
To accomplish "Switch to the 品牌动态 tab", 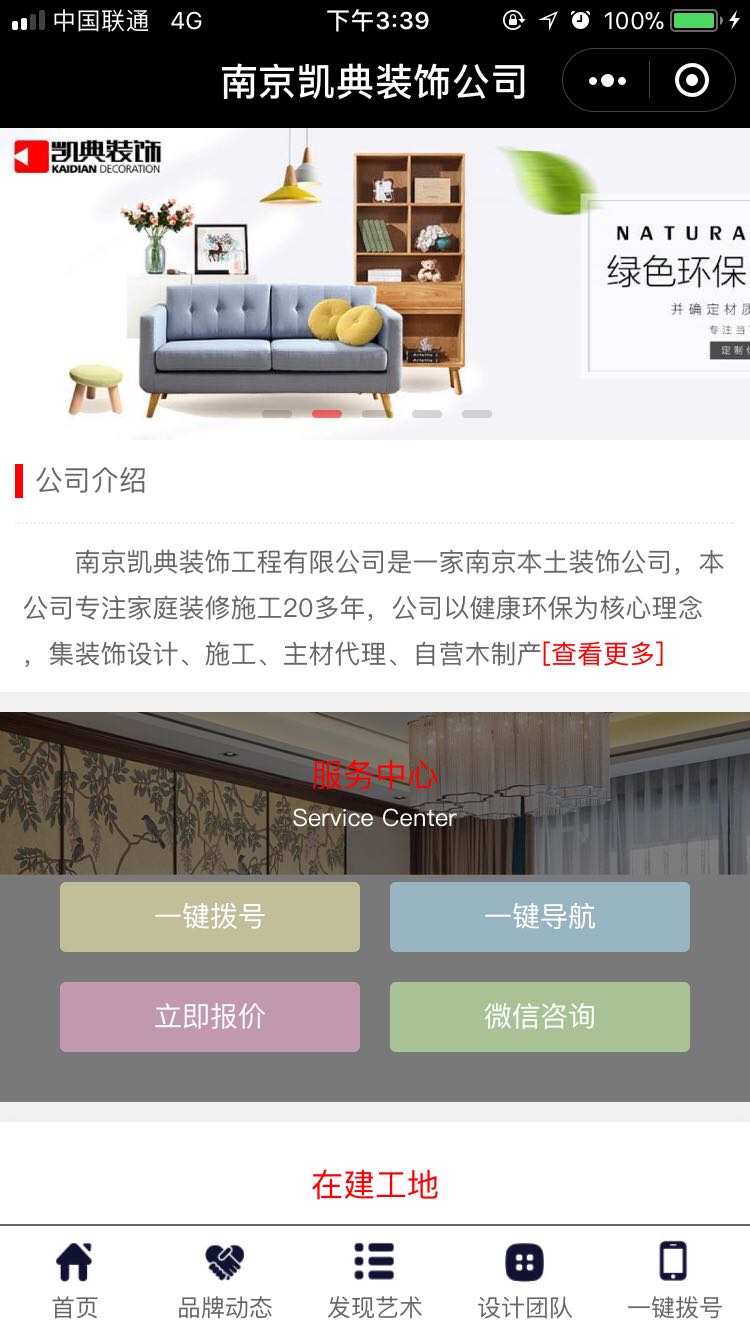I will 225,1280.
